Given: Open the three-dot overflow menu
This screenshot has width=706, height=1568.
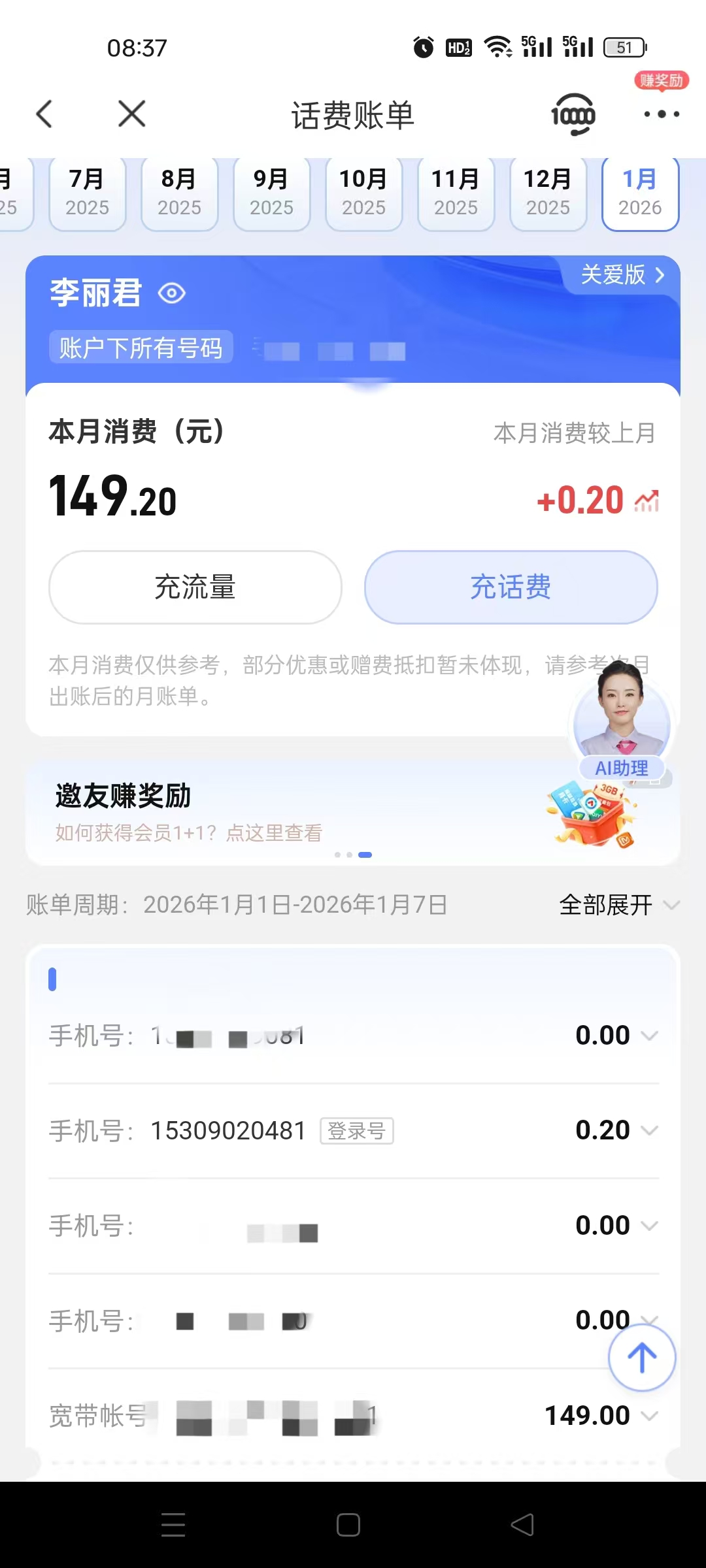Looking at the screenshot, I should [661, 114].
